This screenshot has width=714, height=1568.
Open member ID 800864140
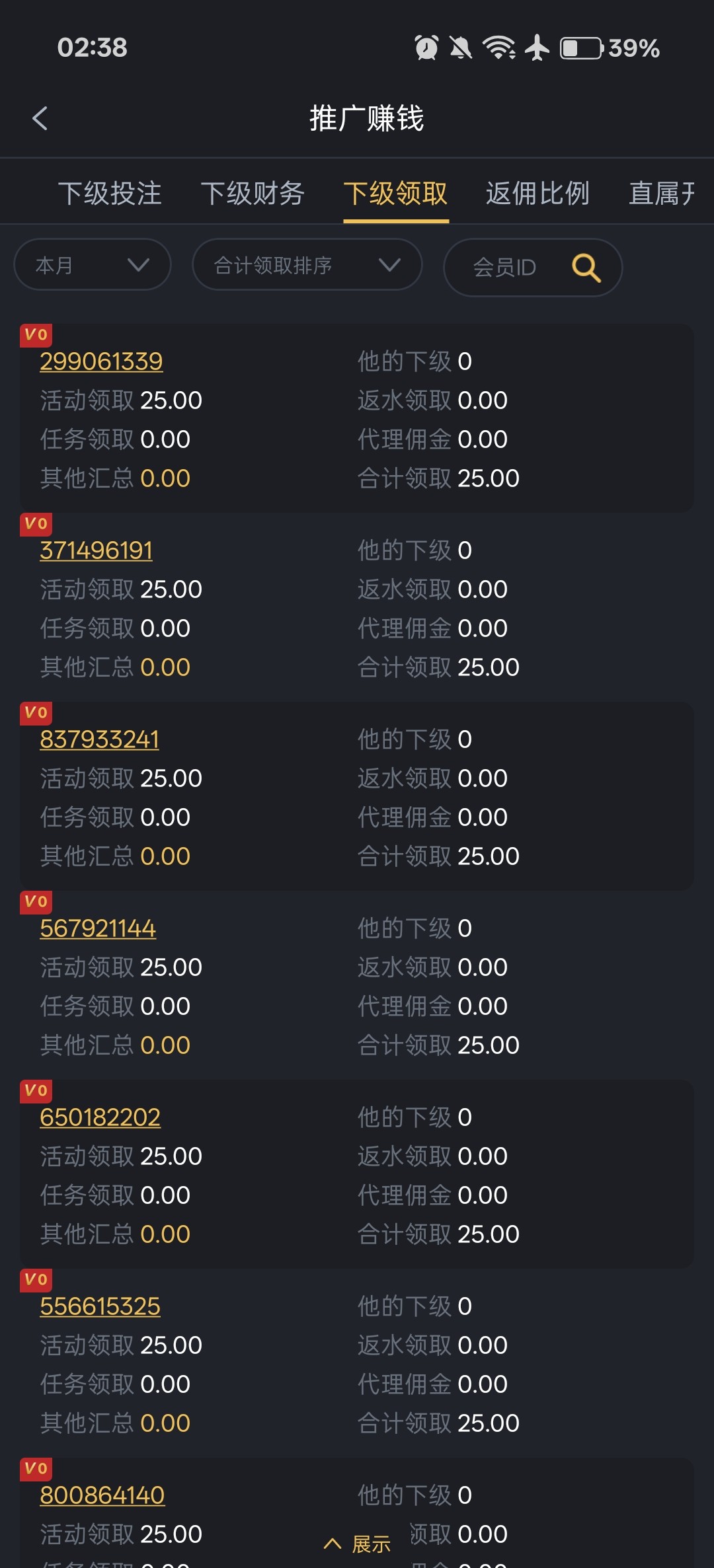(x=102, y=1495)
